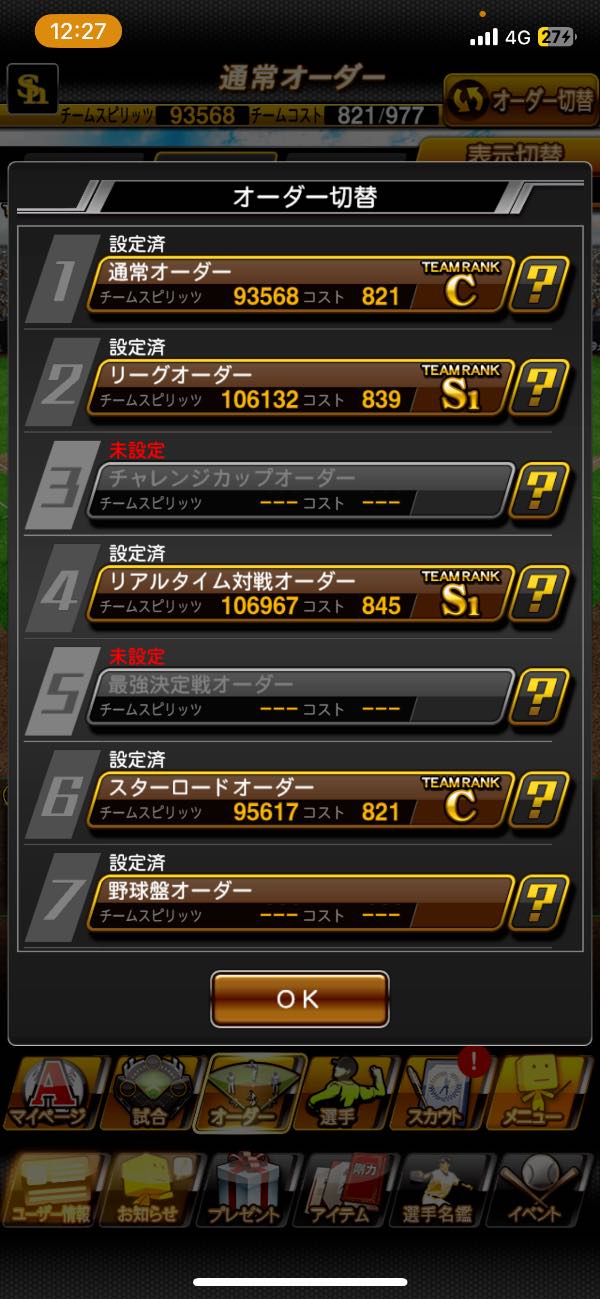
Task: Open help for 通常オーダー
Action: pyautogui.click(x=540, y=284)
